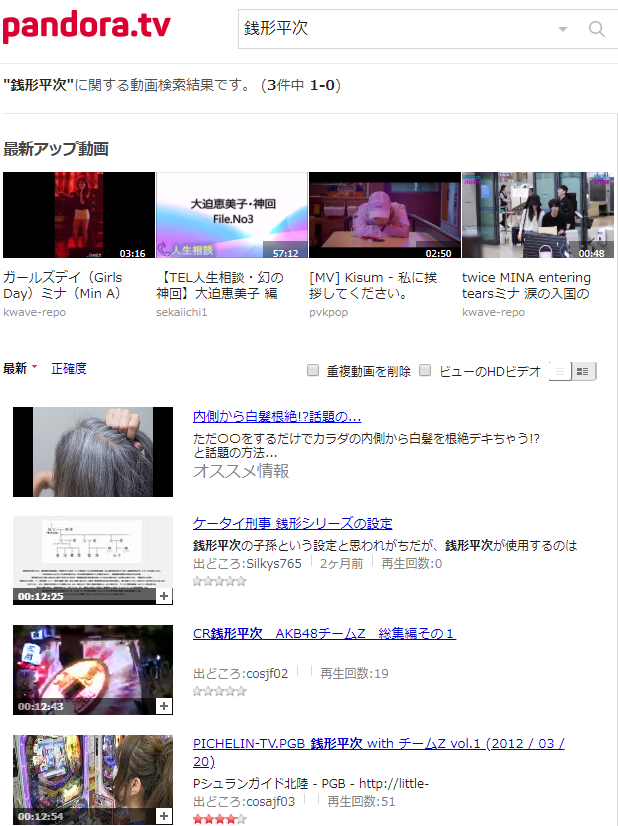Open the 内側から白髪根絶 sponsored link
Screen dimensions: 618x826
click(x=277, y=416)
